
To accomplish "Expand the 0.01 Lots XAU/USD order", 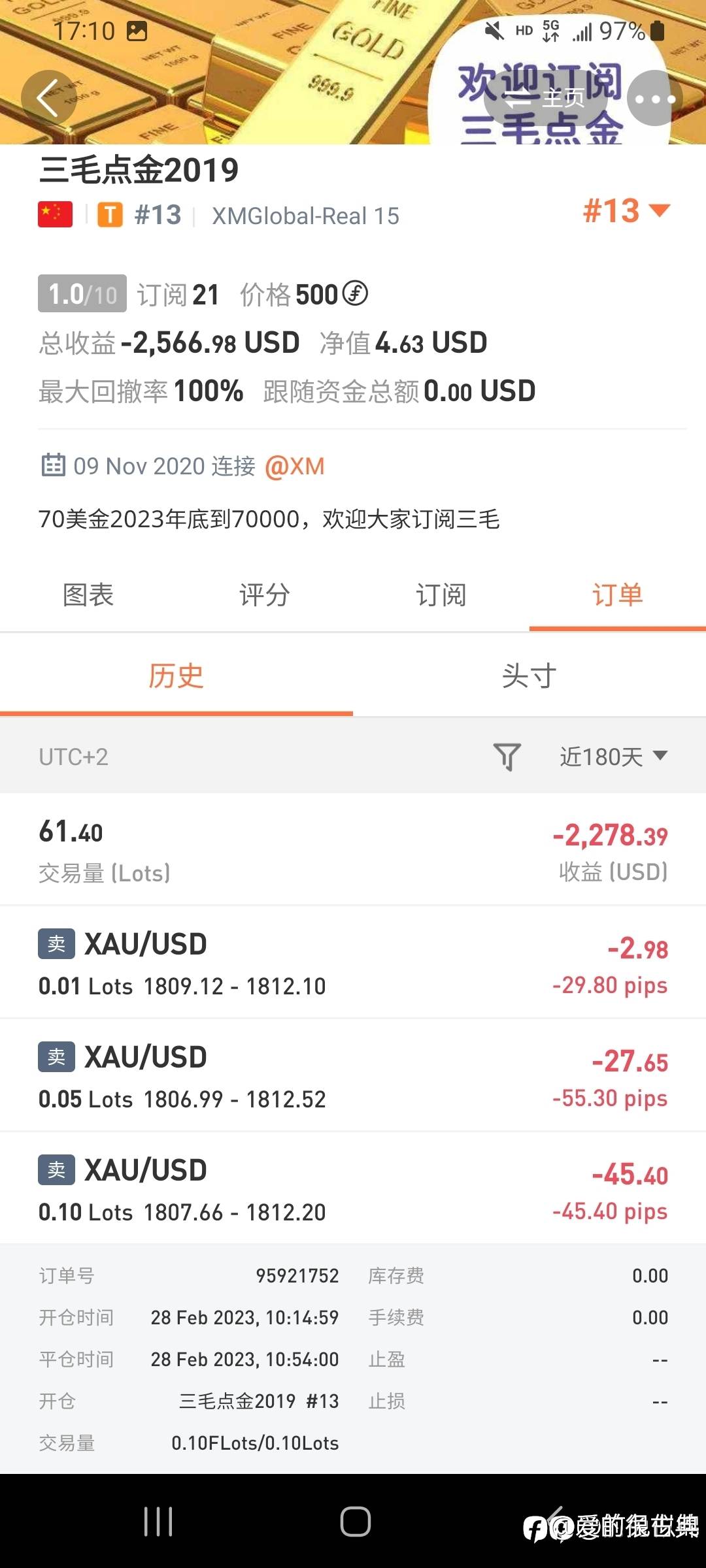I will coord(353,962).
